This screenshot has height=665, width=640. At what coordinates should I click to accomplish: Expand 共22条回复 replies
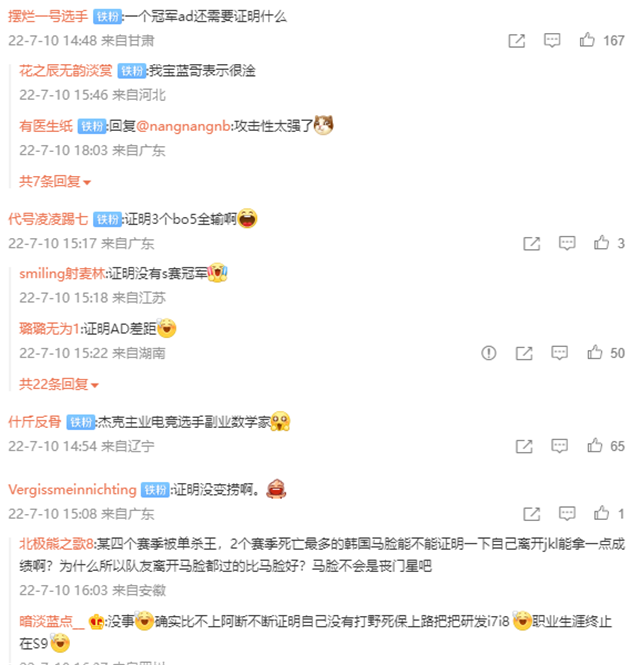tap(59, 383)
